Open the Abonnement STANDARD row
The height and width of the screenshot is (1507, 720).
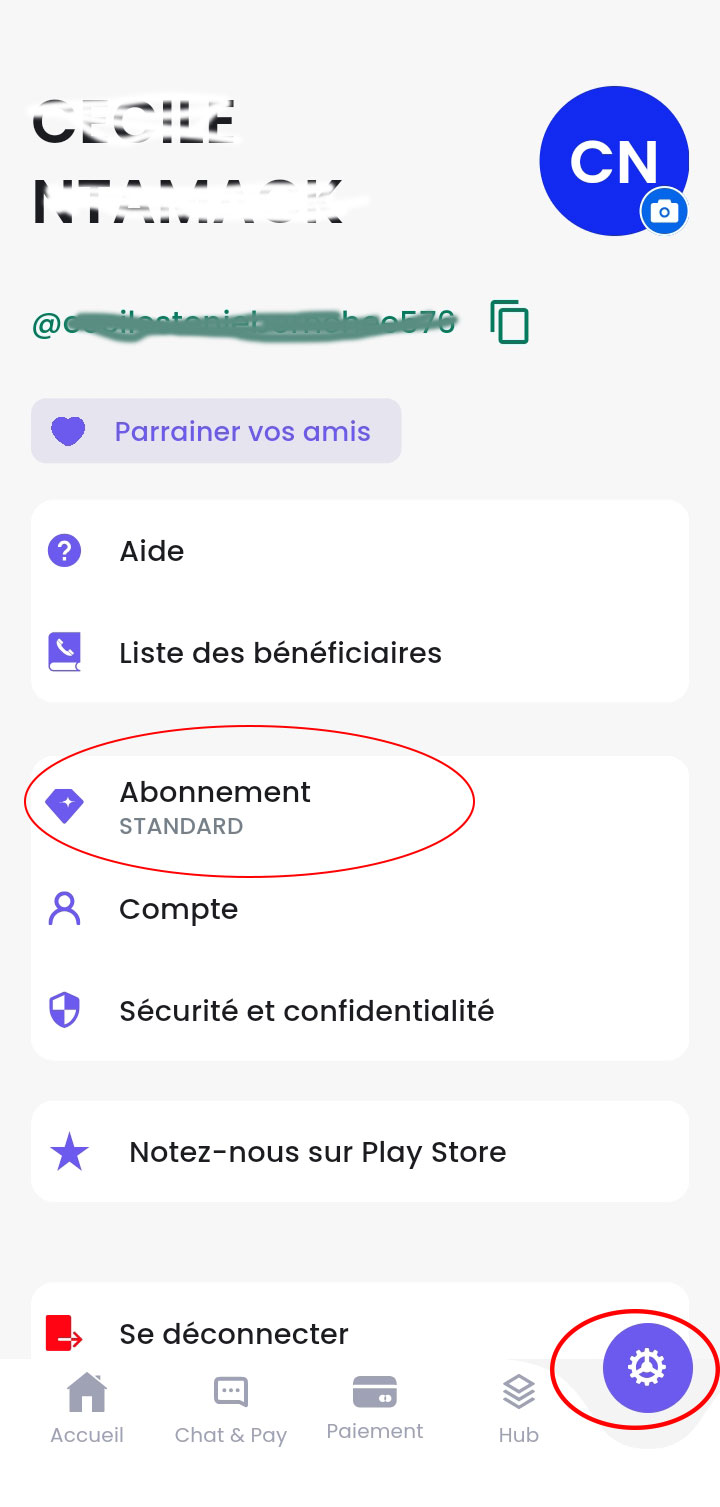tap(360, 807)
